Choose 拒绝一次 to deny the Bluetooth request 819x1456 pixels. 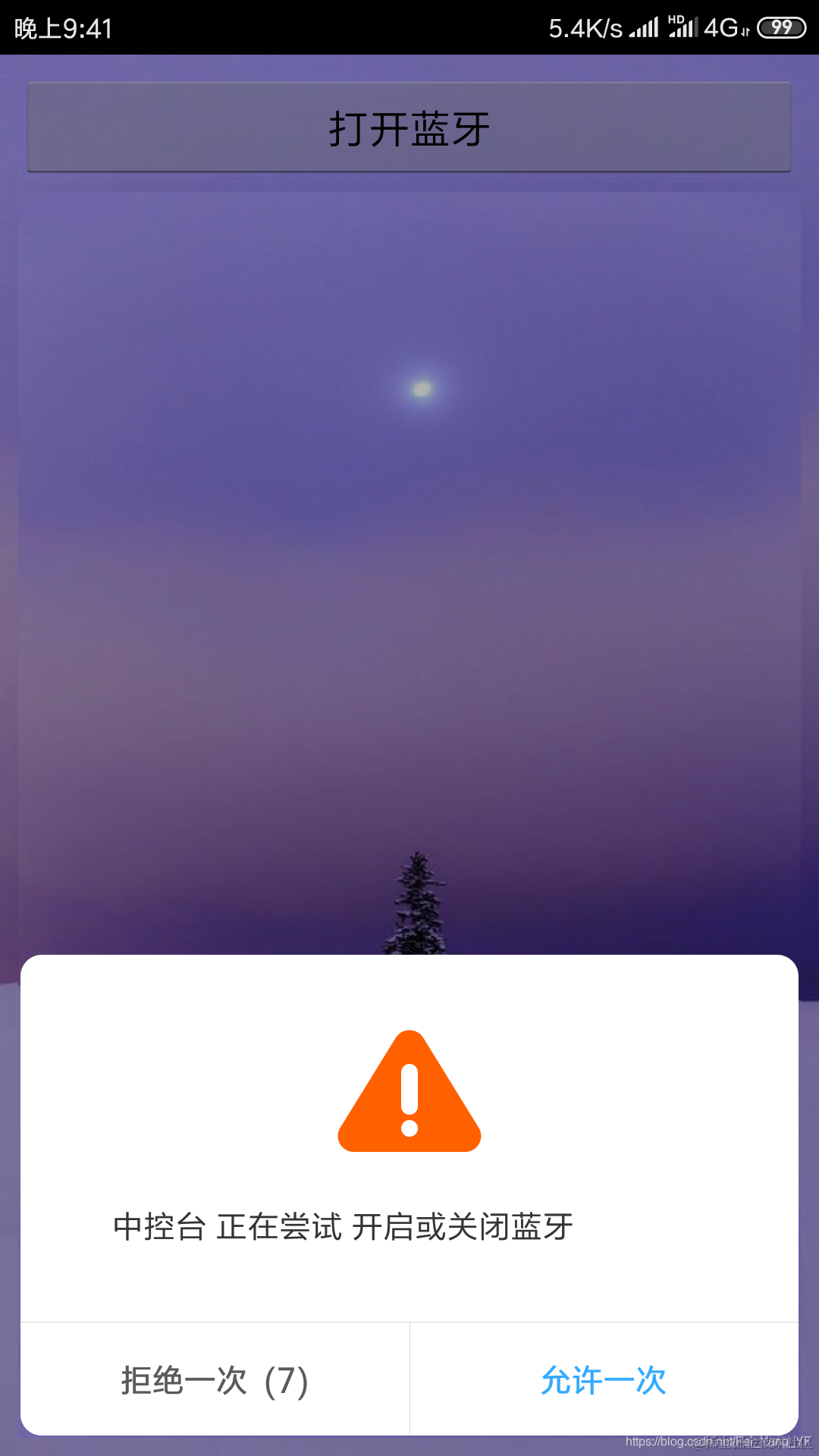(x=215, y=1379)
